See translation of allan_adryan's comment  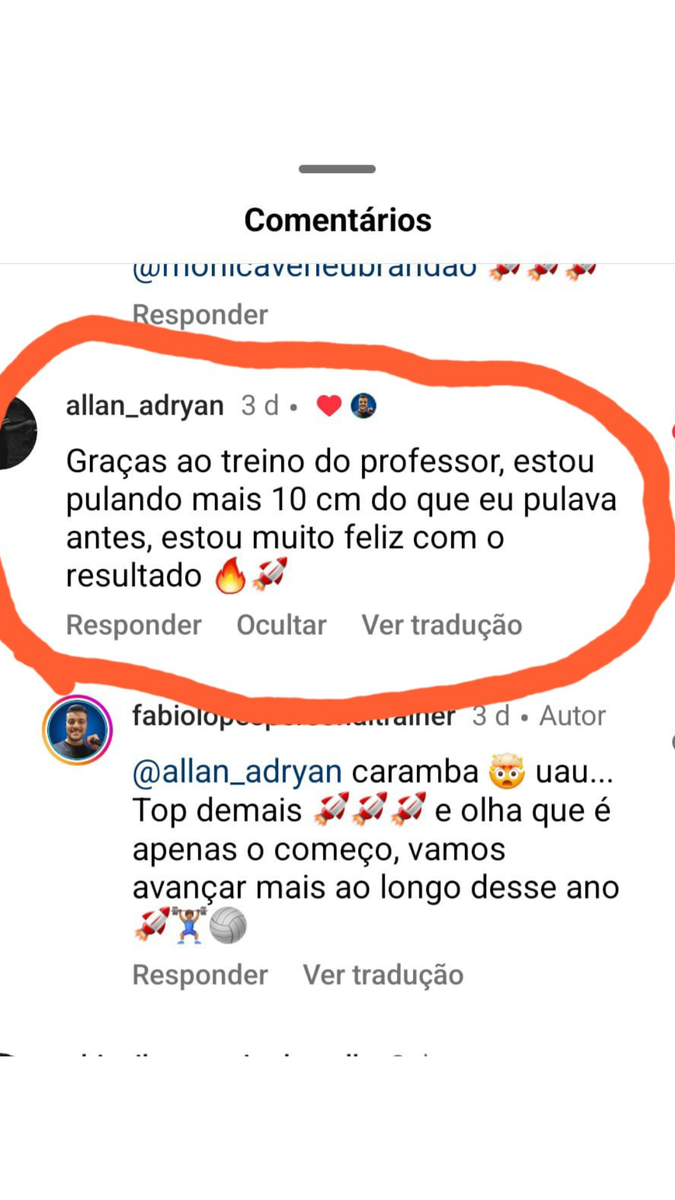(x=441, y=625)
